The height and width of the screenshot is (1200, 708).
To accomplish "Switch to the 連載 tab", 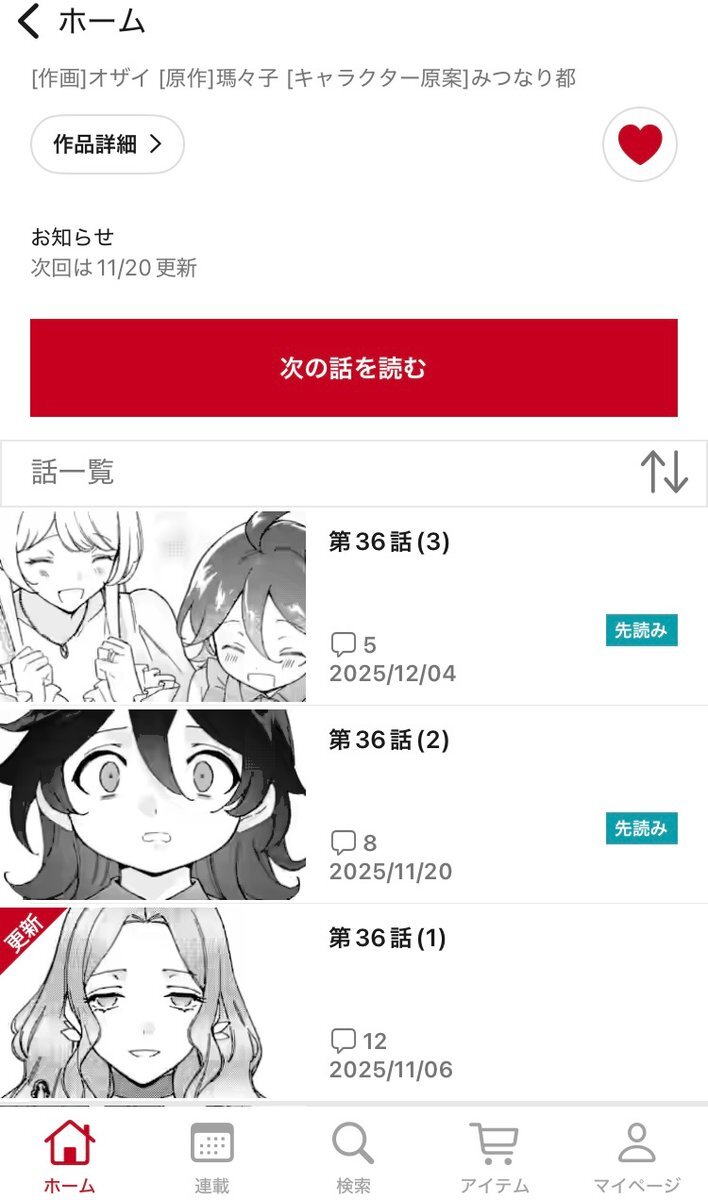I will click(x=212, y=1156).
